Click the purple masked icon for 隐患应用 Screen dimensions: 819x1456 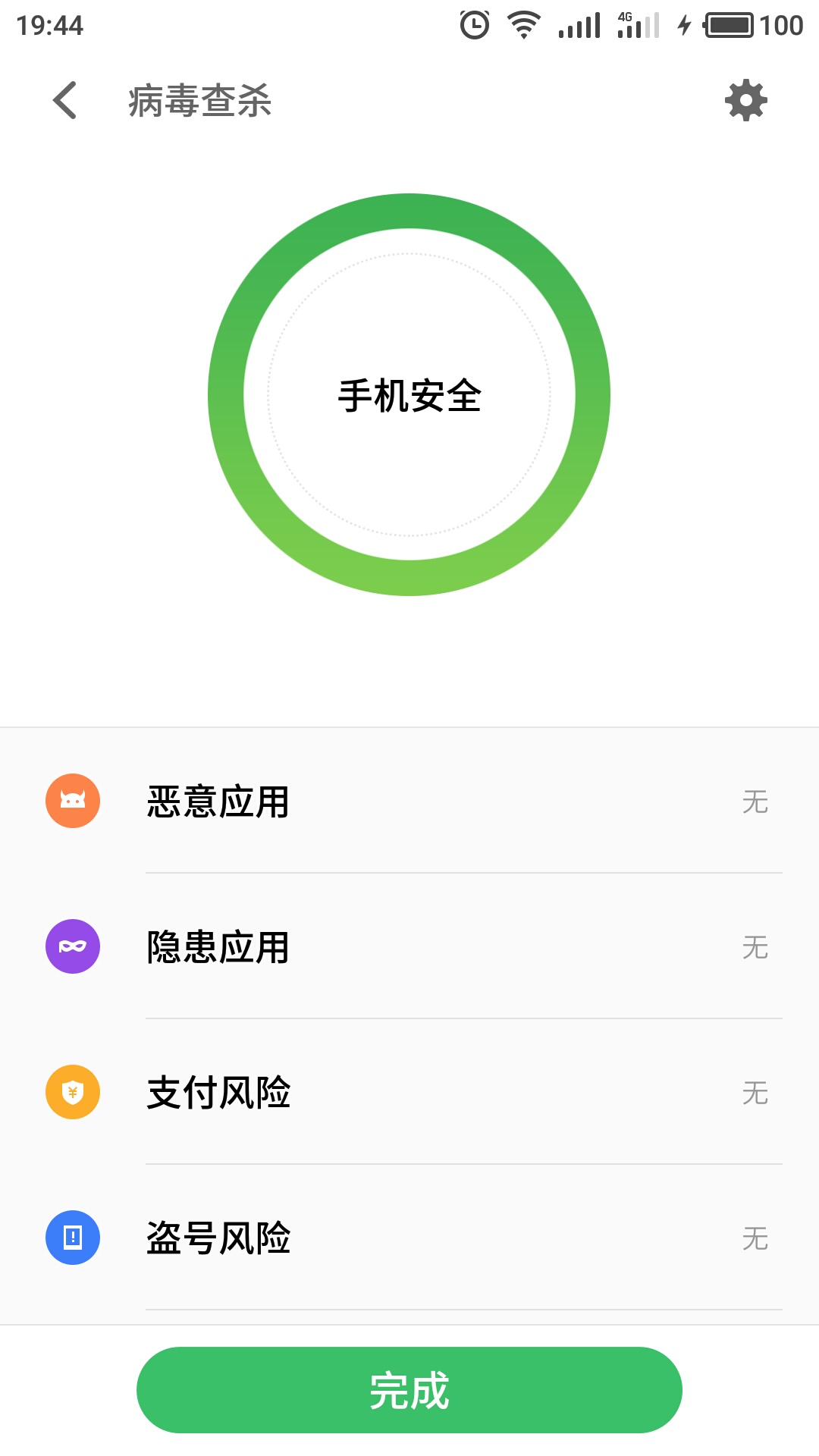(x=72, y=946)
